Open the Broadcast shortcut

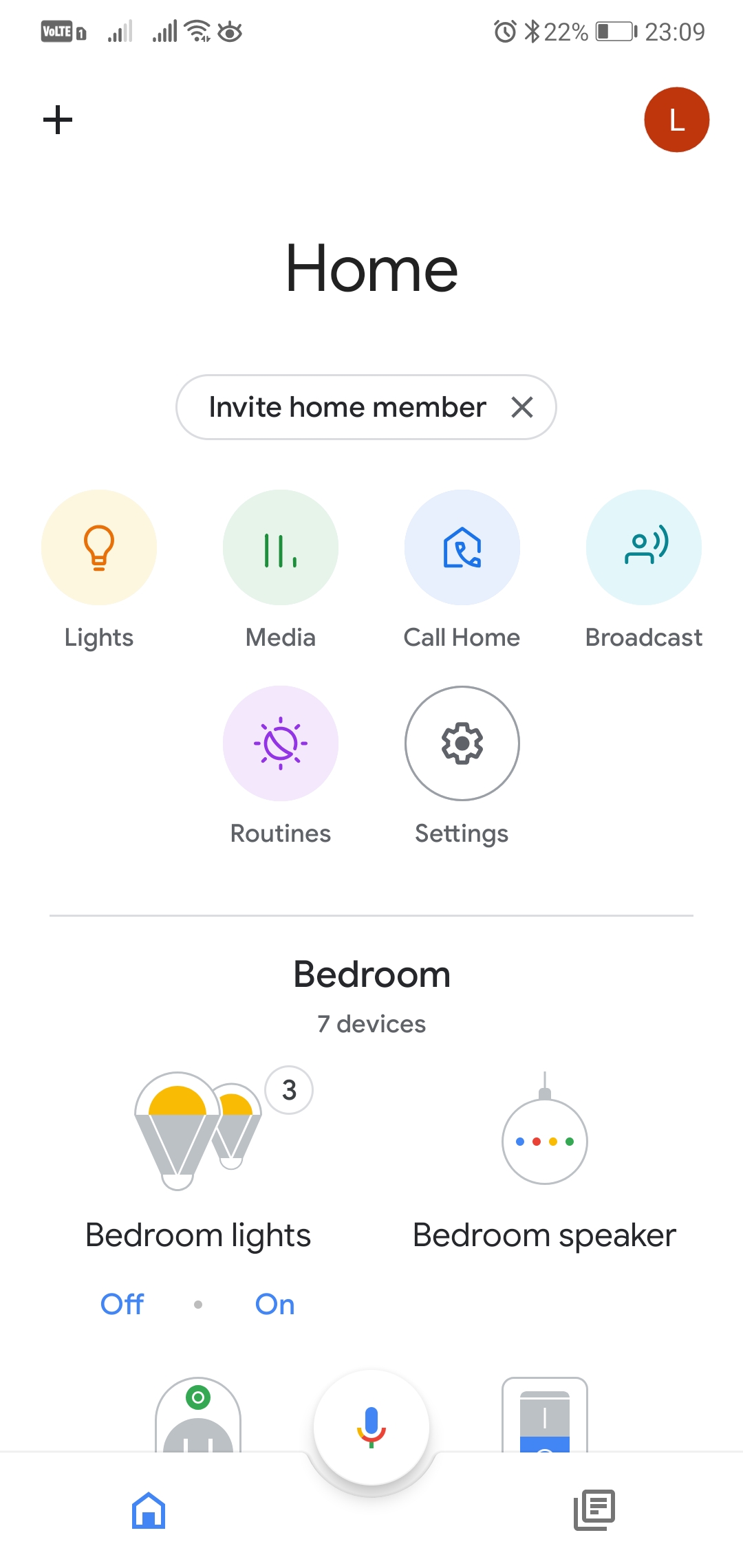(x=644, y=547)
